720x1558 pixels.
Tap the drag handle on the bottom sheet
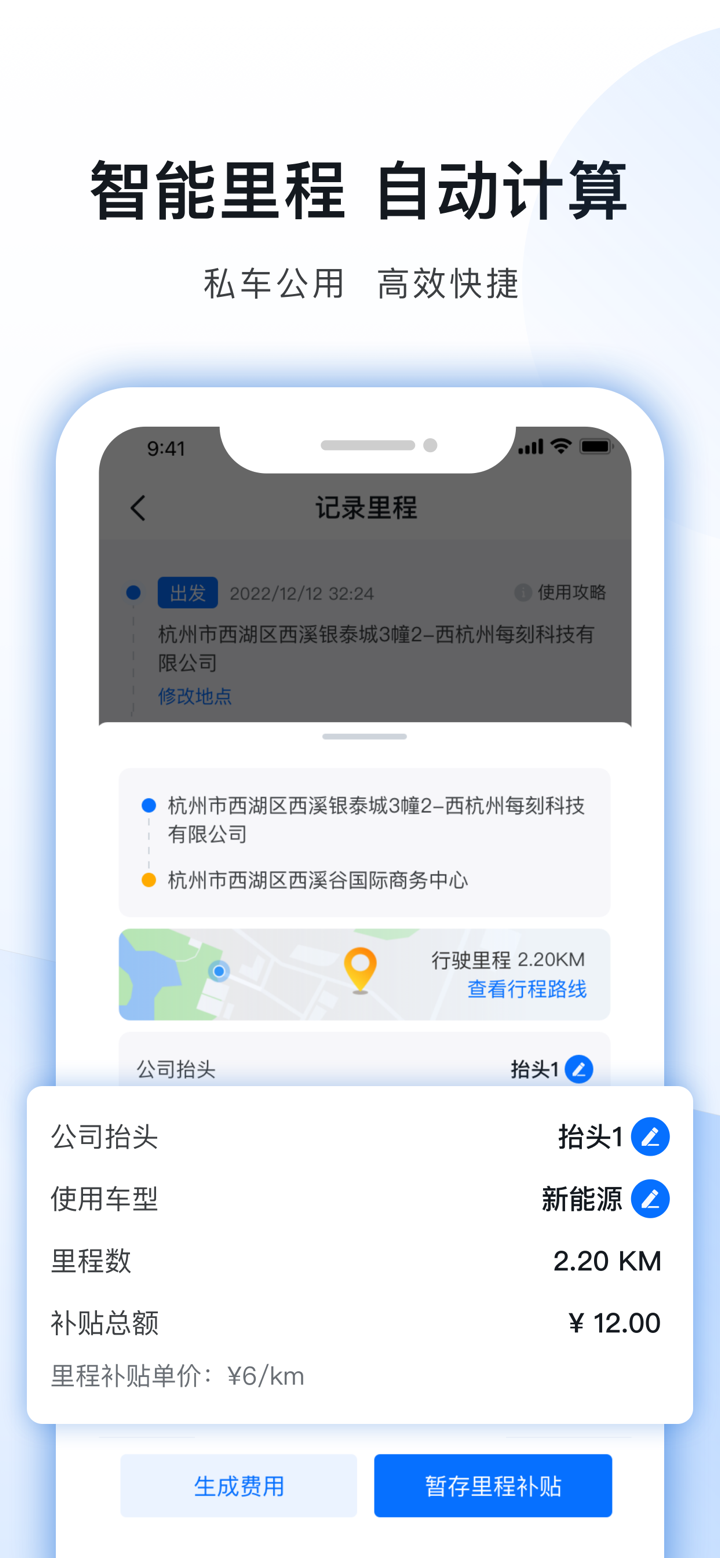click(364, 736)
